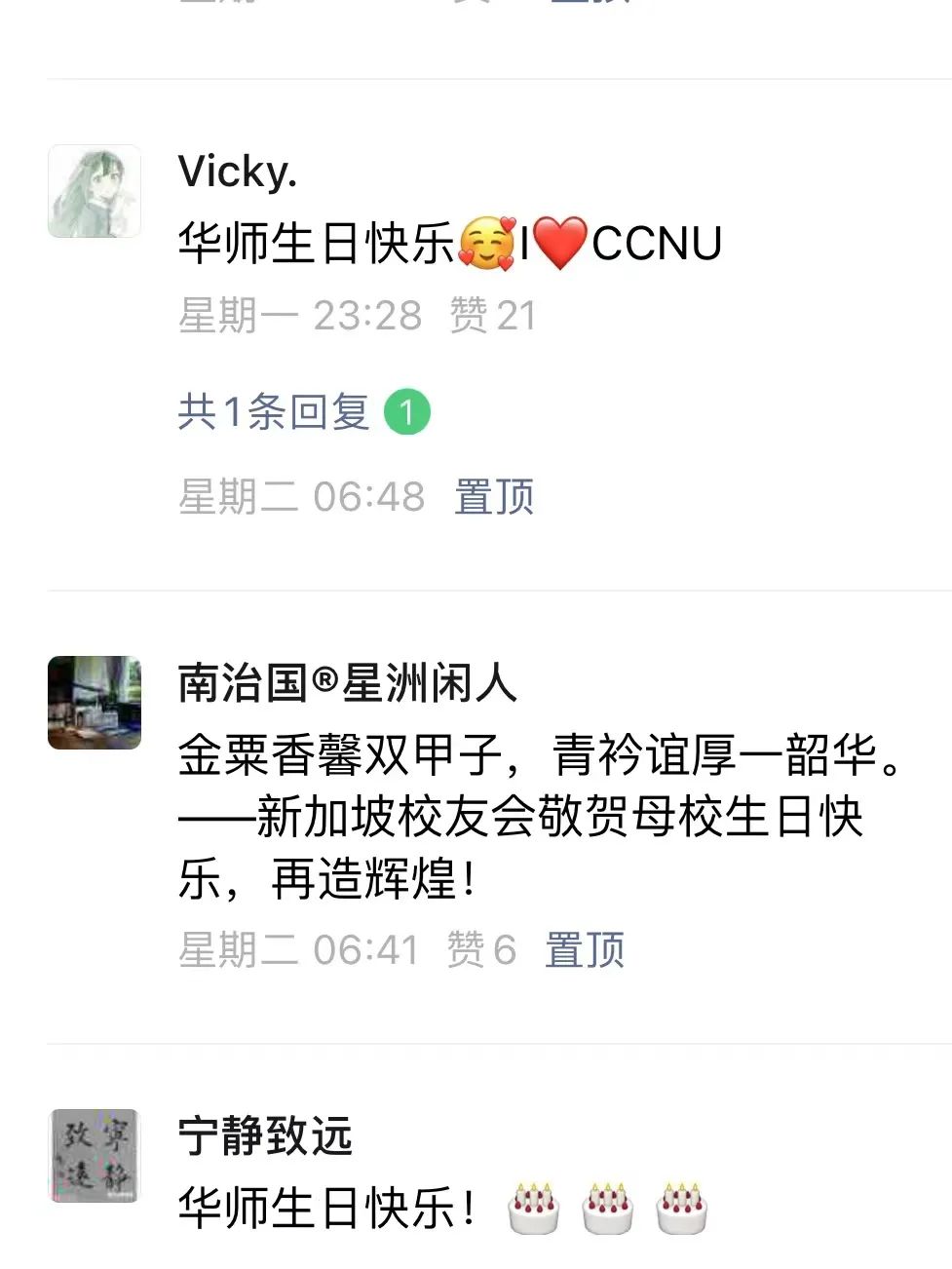
Task: Pin Vicky.'s reply with 置顶
Action: tap(494, 497)
